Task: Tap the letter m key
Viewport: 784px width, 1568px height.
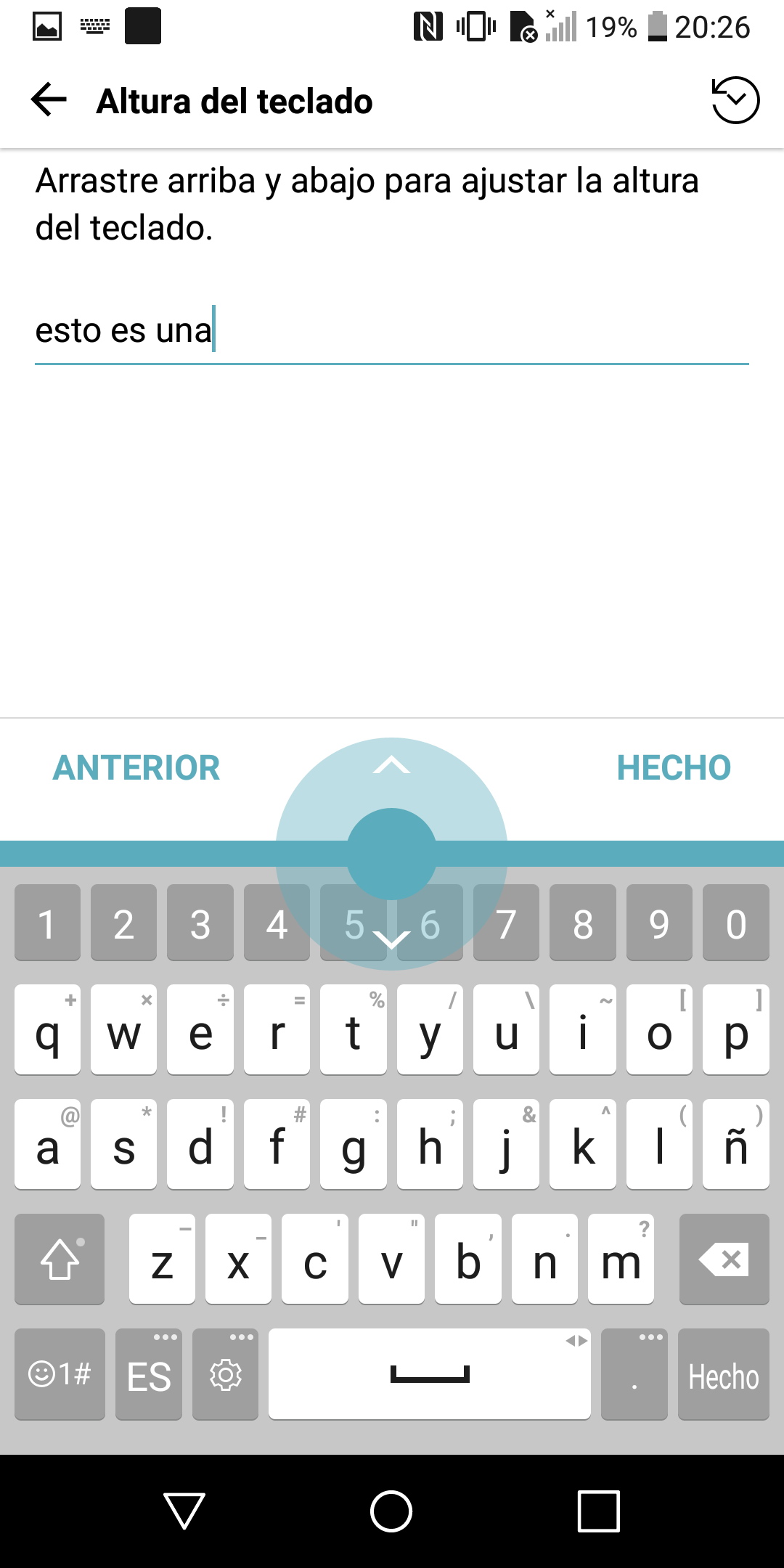Action: (x=621, y=1259)
